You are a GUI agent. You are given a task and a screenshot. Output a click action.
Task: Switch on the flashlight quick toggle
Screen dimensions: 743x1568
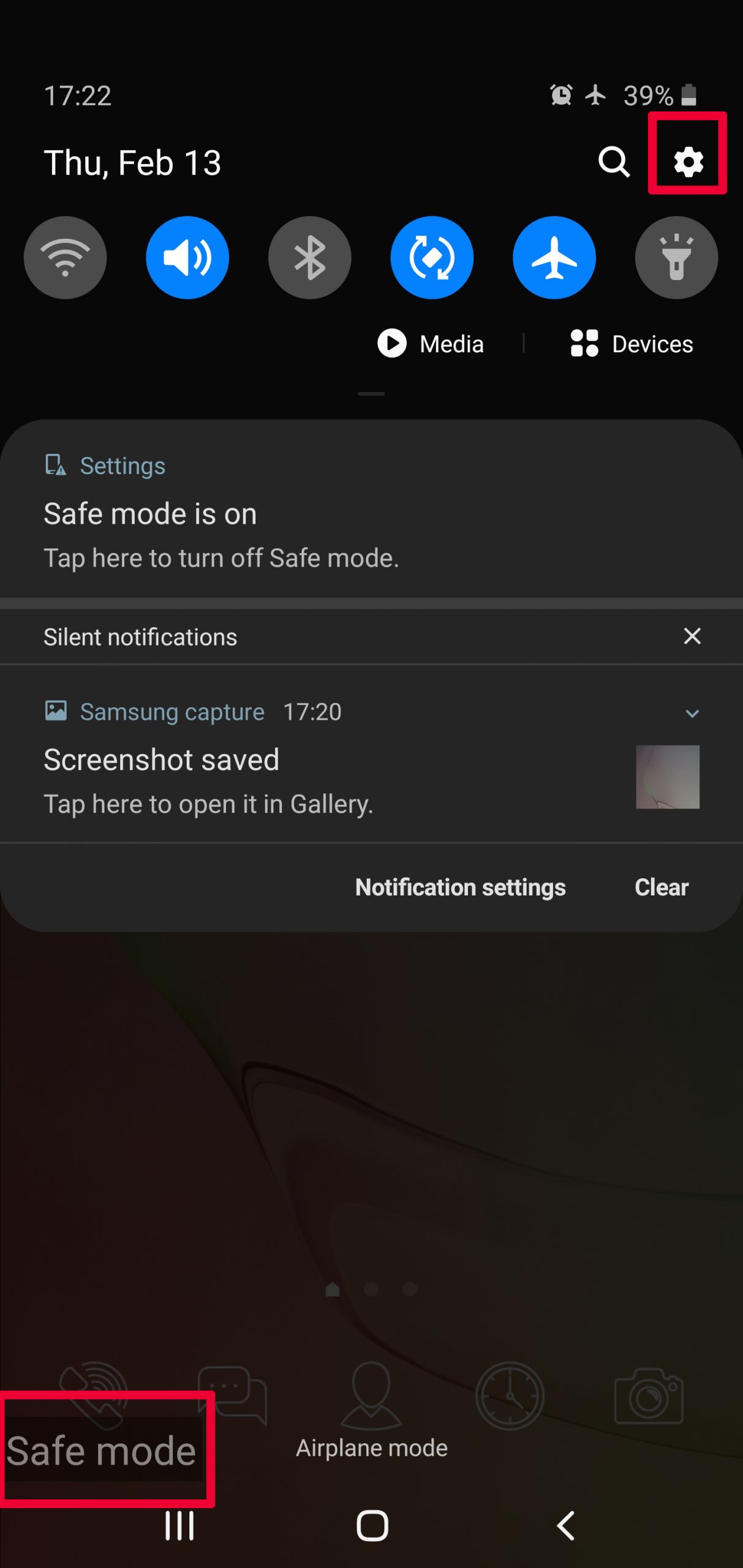coord(676,257)
